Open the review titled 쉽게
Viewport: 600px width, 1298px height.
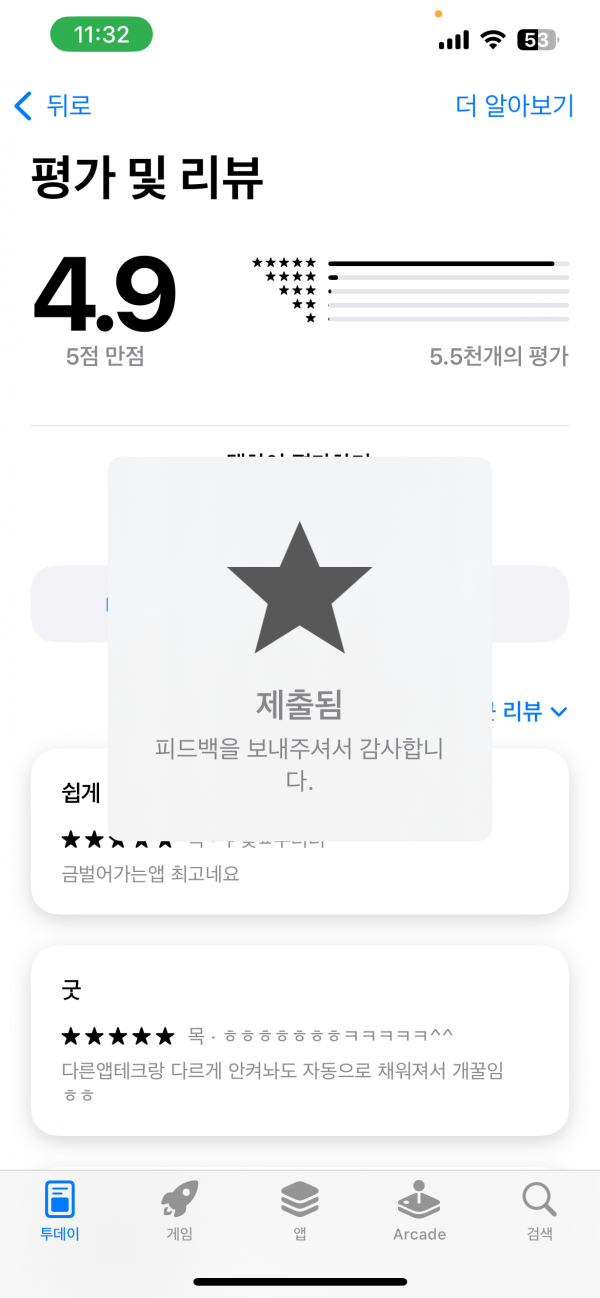pos(300,831)
